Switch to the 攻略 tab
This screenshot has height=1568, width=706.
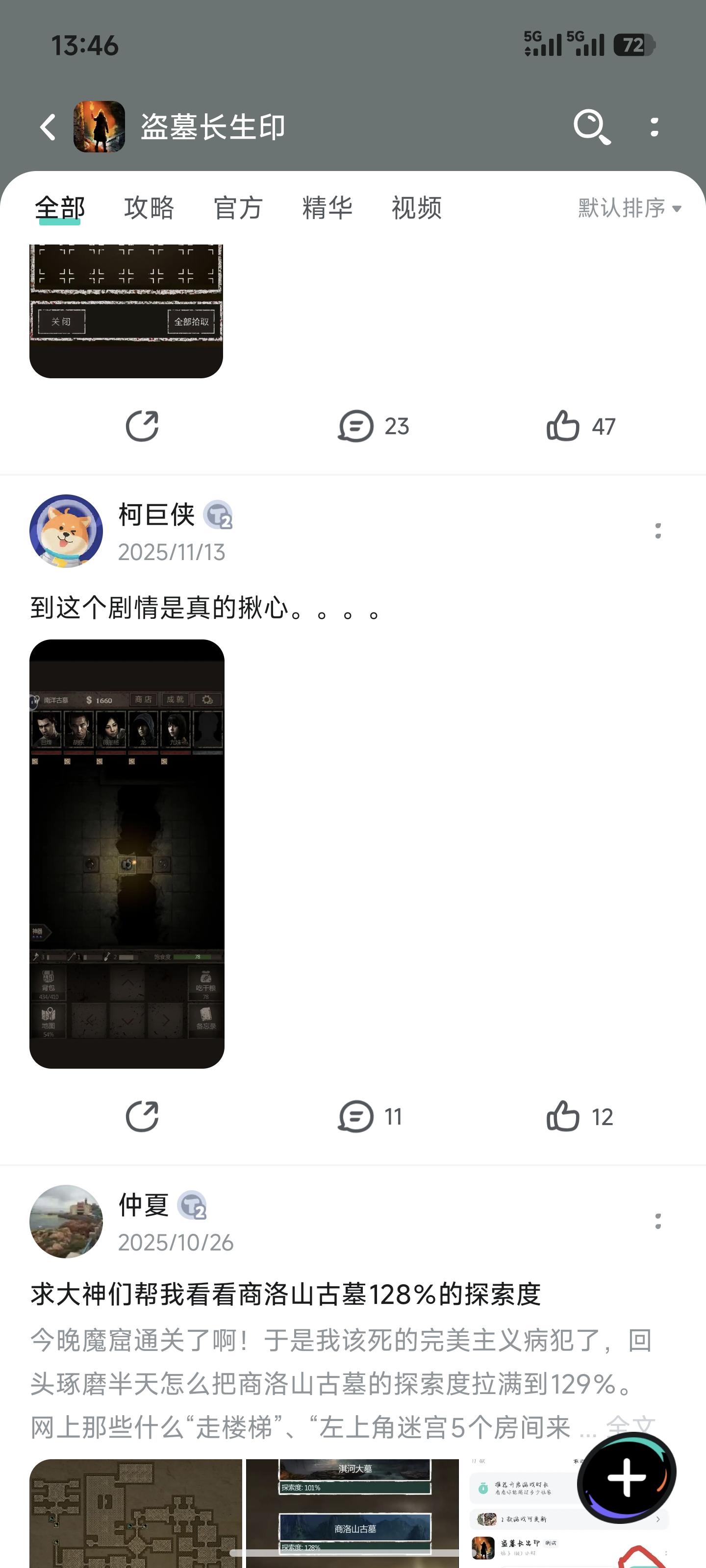point(148,208)
